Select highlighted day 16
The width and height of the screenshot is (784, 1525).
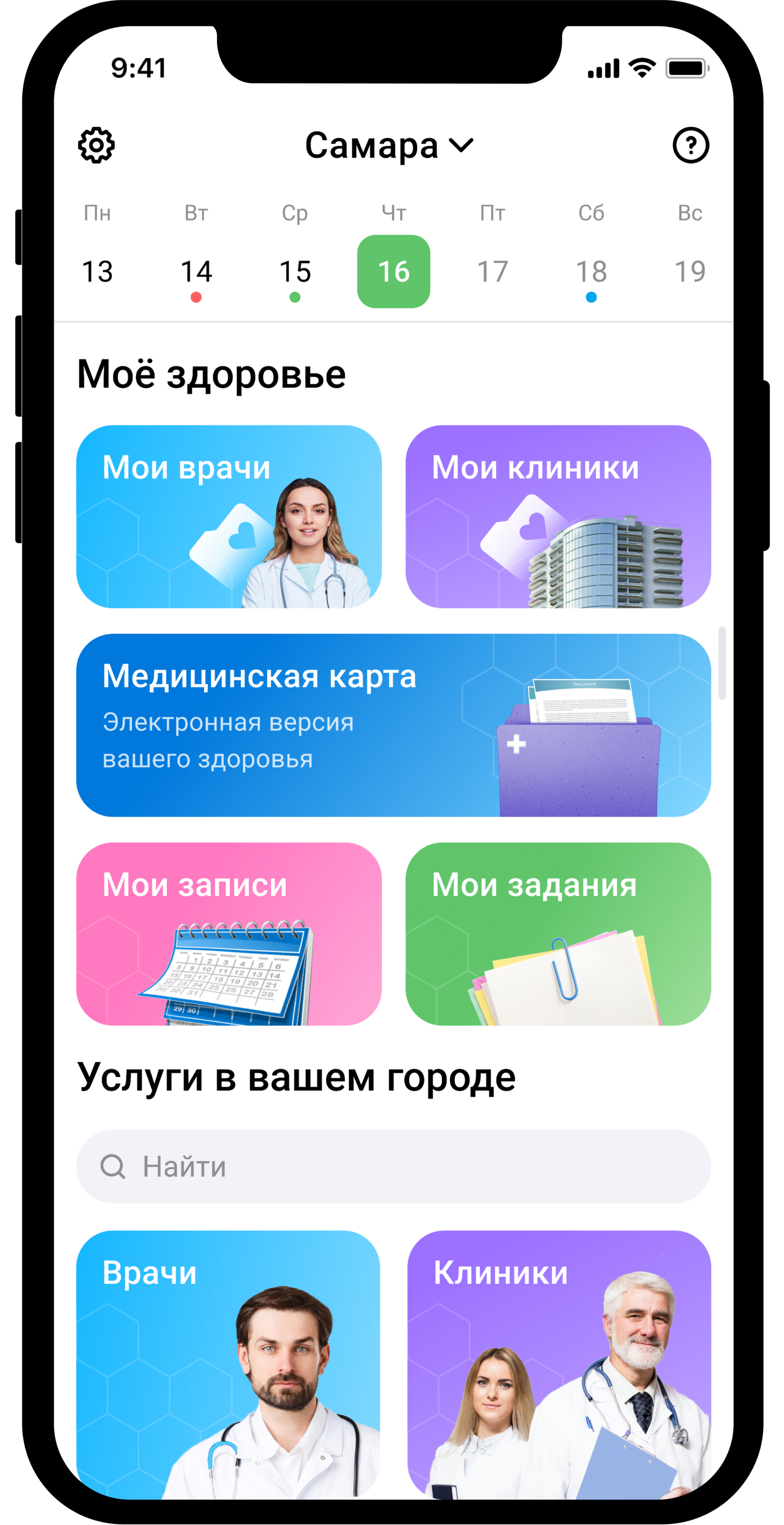click(x=393, y=272)
